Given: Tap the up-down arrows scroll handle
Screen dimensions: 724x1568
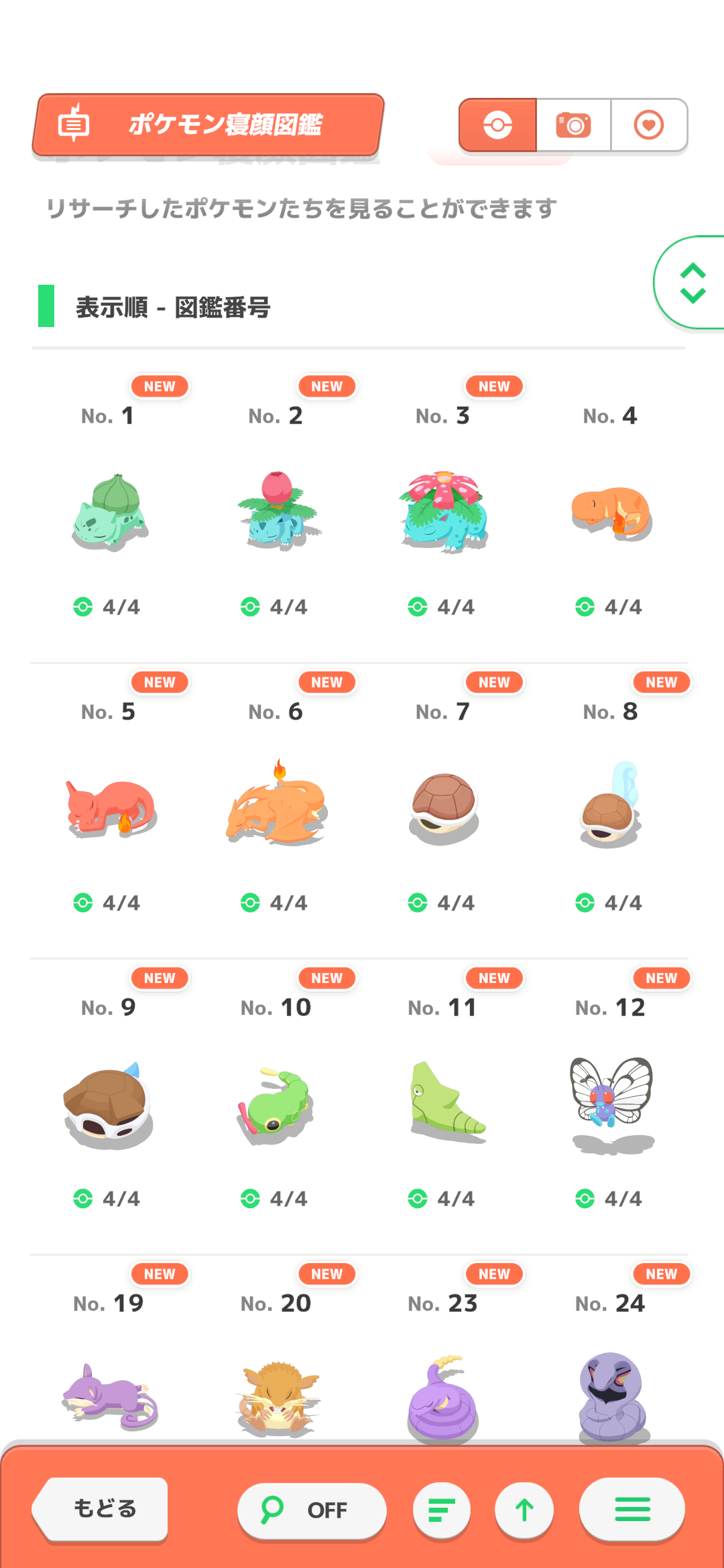Looking at the screenshot, I should tap(692, 283).
